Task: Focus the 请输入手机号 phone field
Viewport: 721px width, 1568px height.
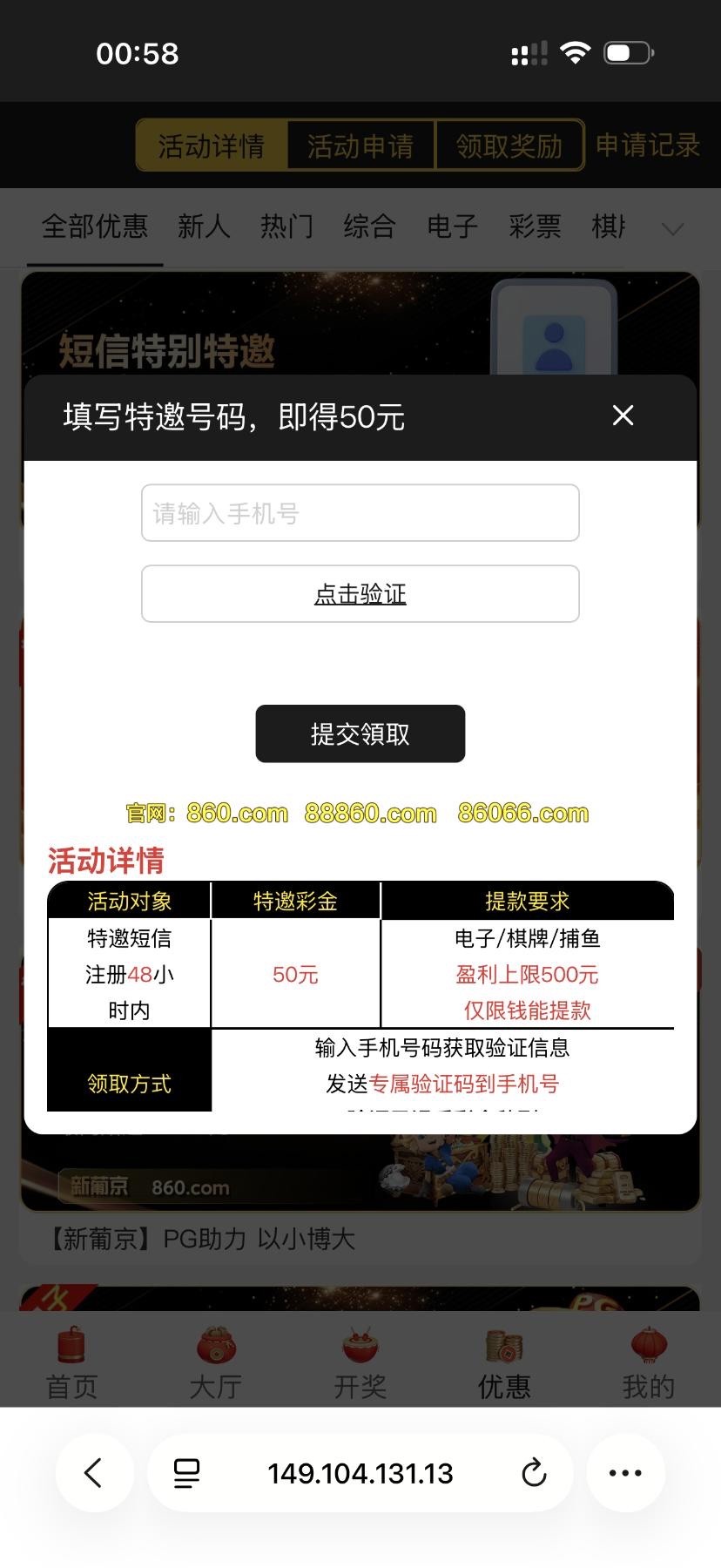Action: pyautogui.click(x=360, y=513)
